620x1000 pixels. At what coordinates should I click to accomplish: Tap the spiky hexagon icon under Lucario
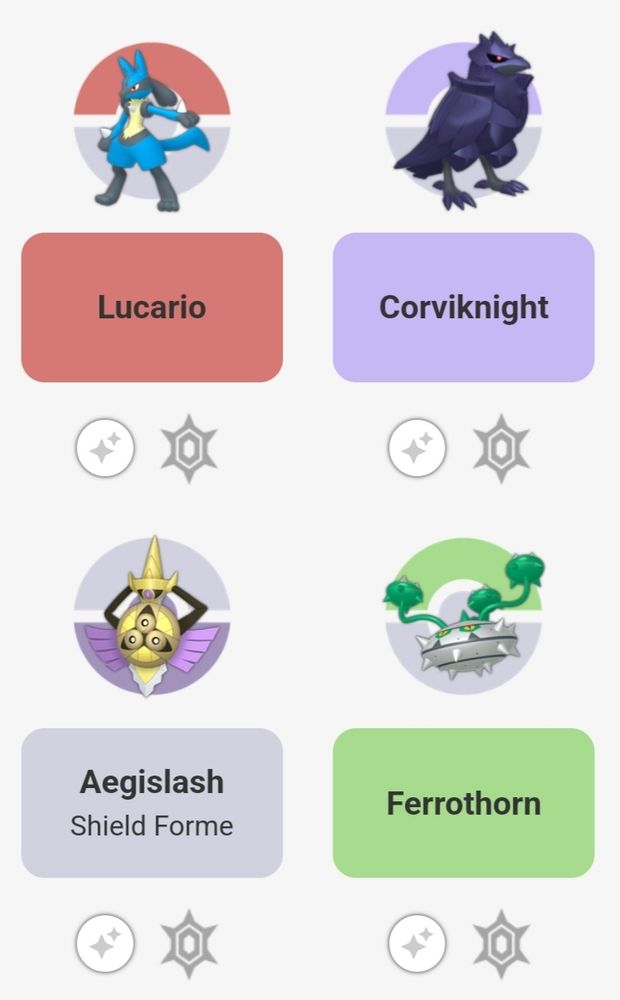(189, 448)
